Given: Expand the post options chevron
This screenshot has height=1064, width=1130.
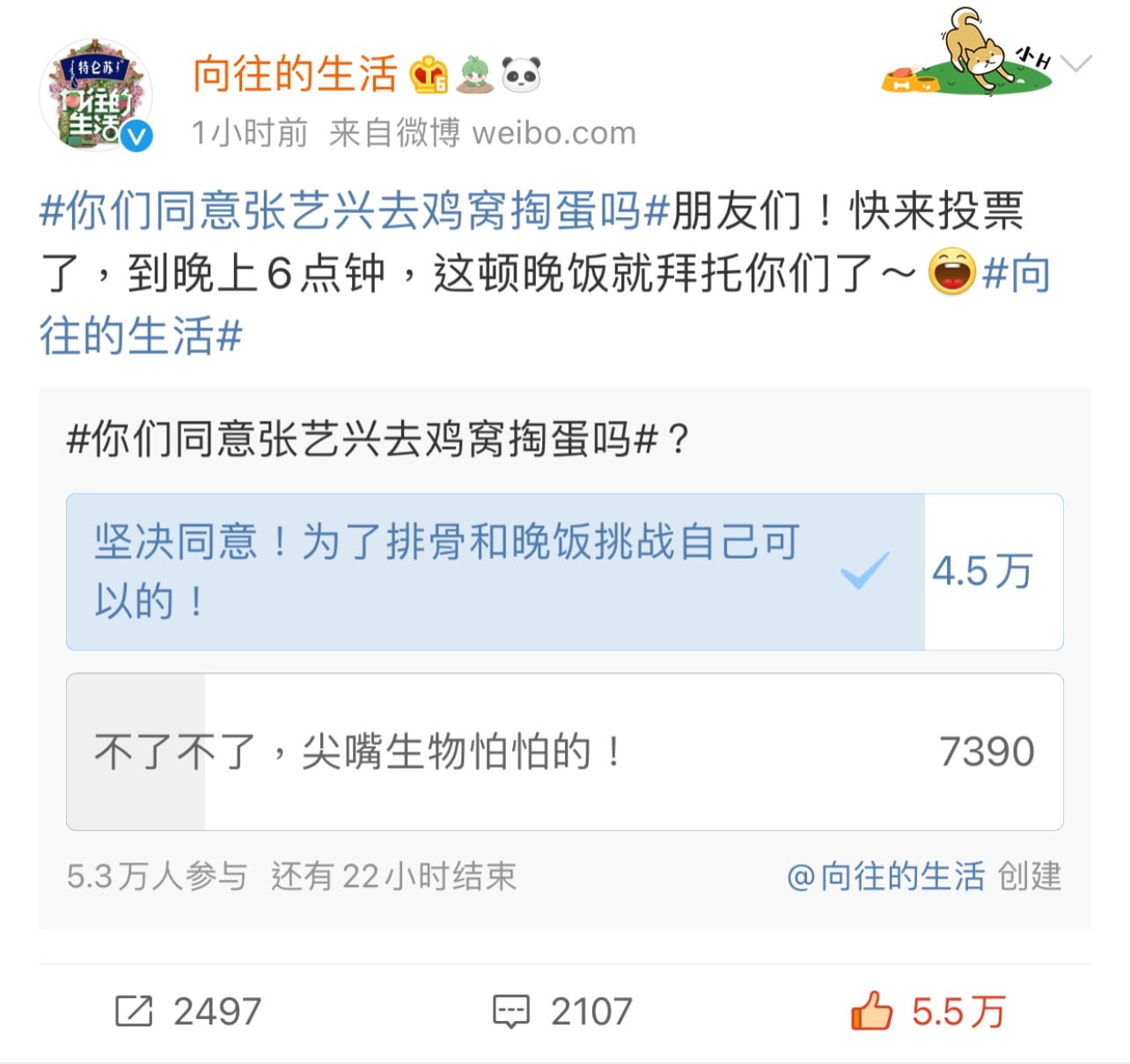Looking at the screenshot, I should click(1075, 63).
